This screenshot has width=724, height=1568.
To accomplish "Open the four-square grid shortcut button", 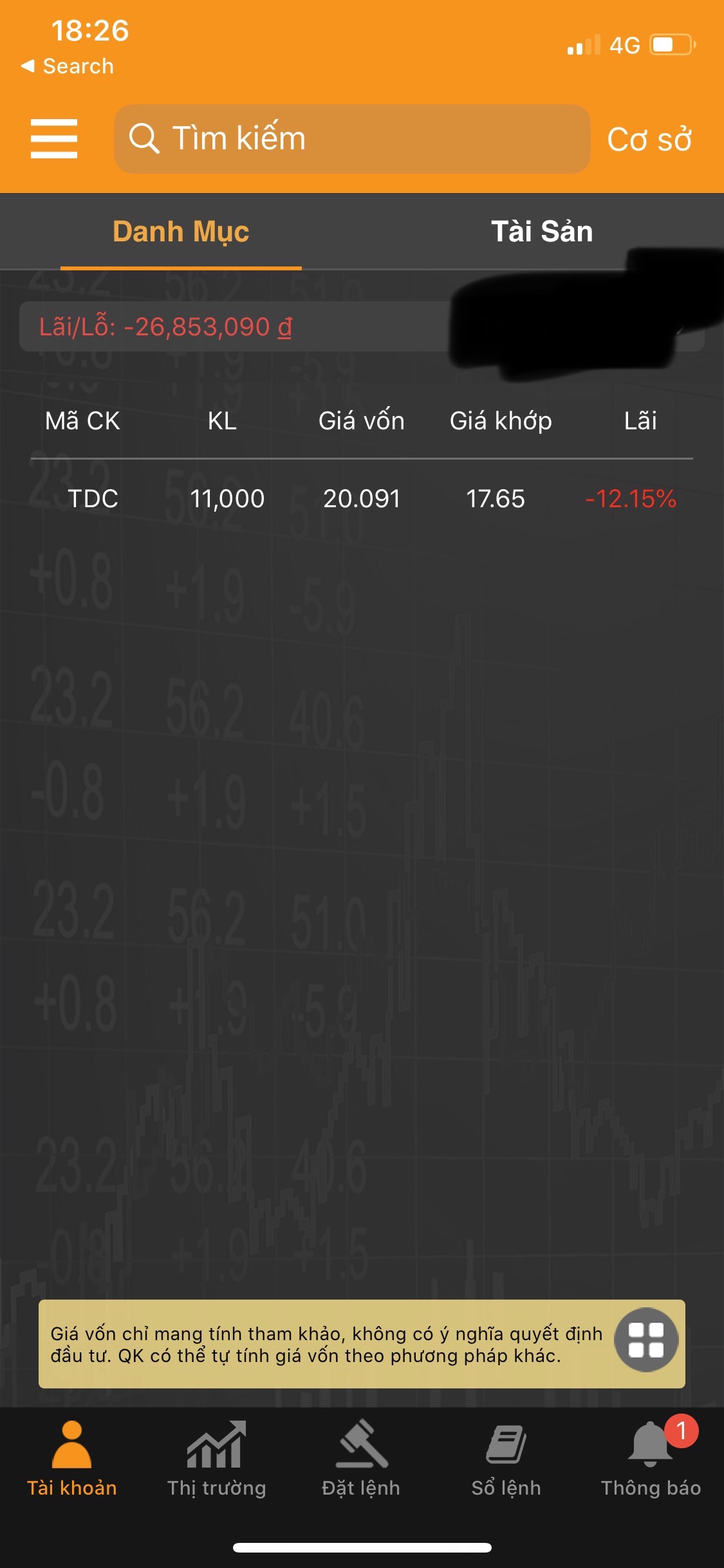I will point(646,1340).
